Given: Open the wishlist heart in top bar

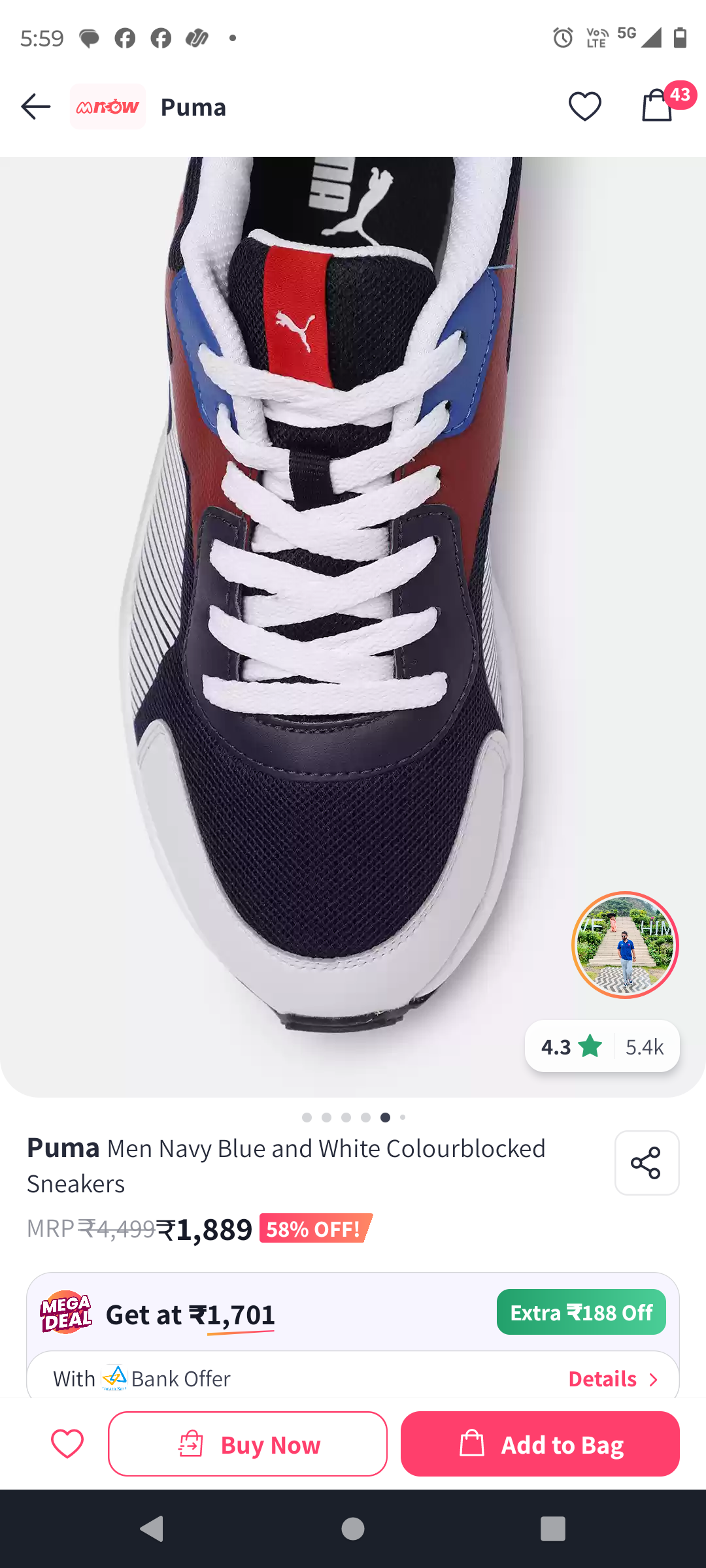Looking at the screenshot, I should (x=584, y=106).
